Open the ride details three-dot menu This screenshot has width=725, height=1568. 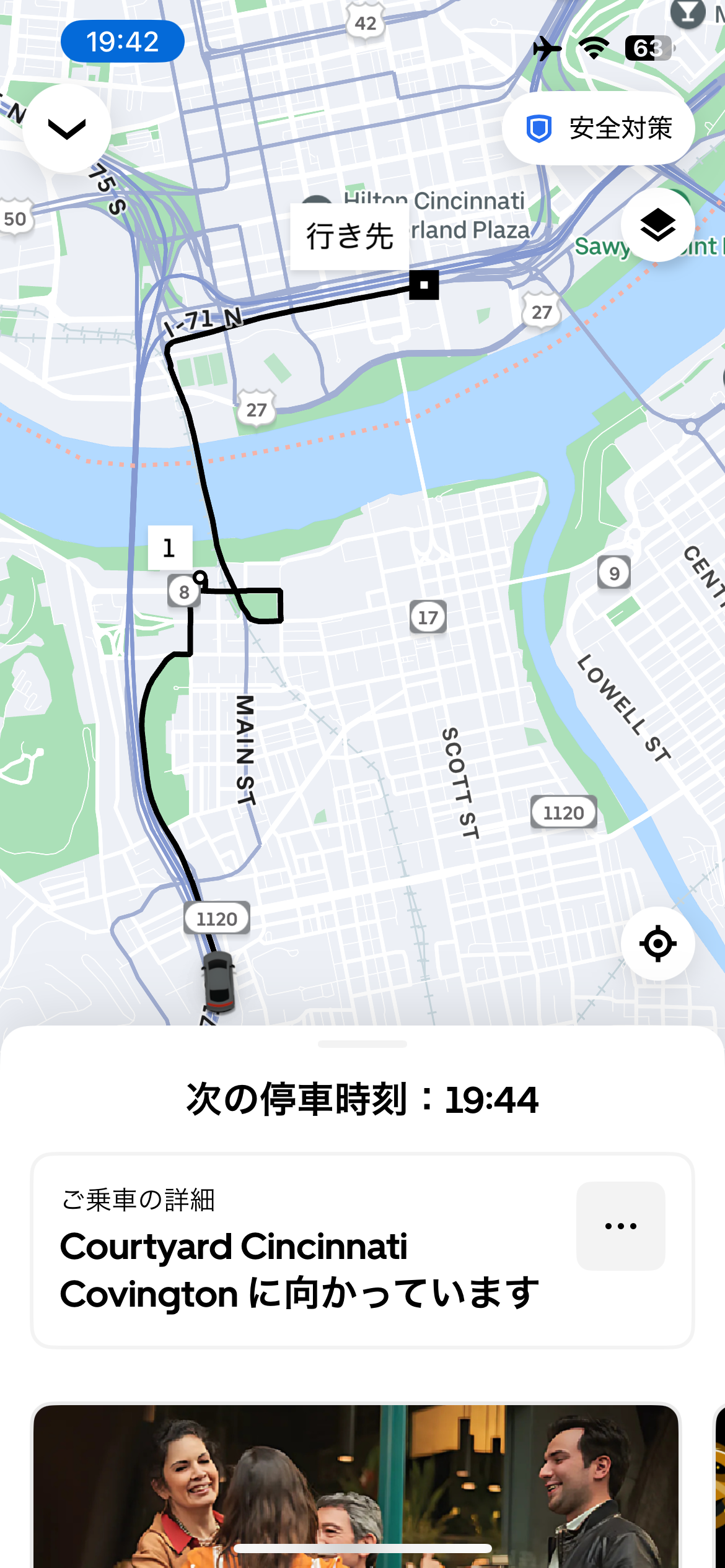pos(620,1226)
